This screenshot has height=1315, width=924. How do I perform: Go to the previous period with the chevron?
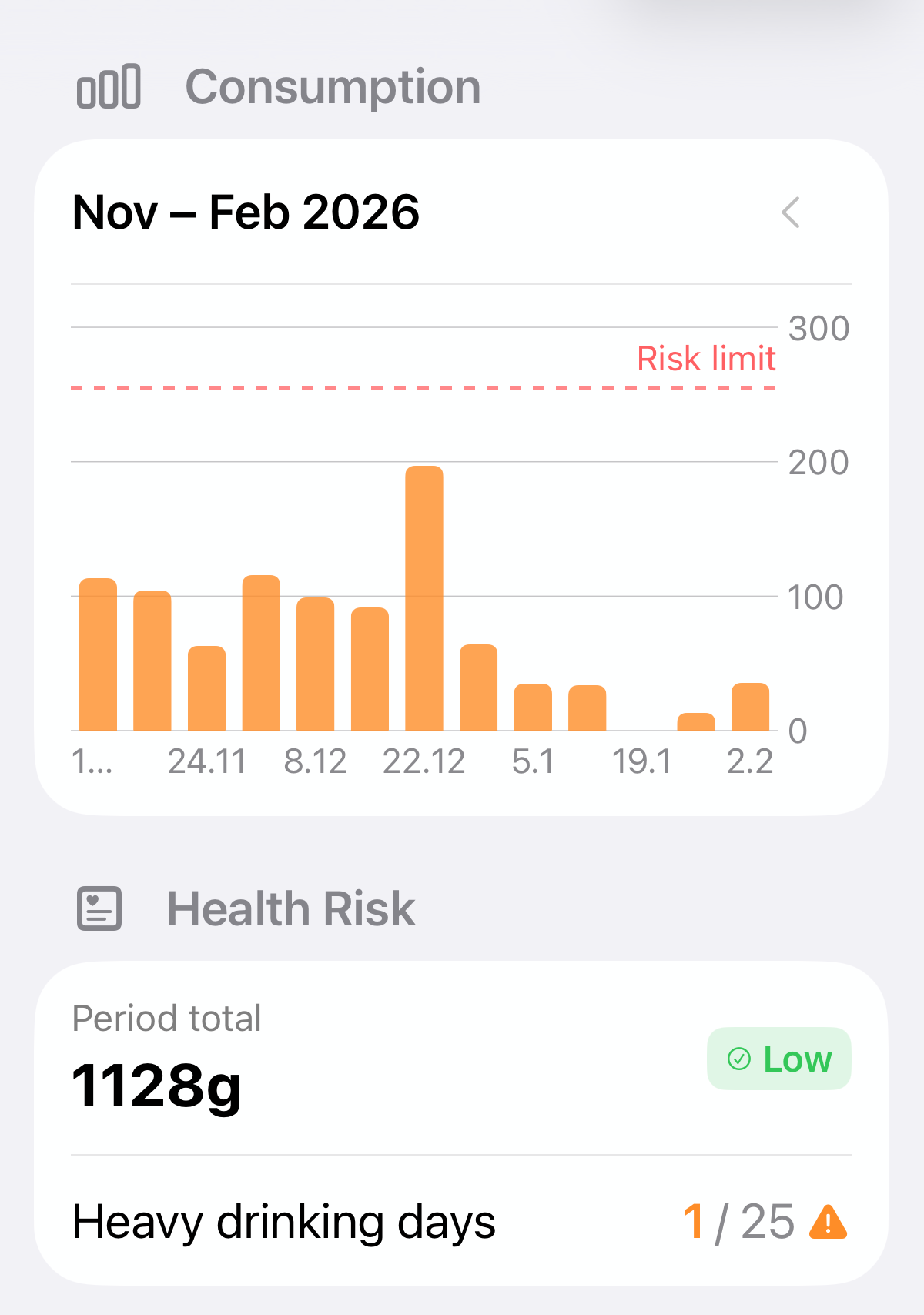[x=791, y=212]
